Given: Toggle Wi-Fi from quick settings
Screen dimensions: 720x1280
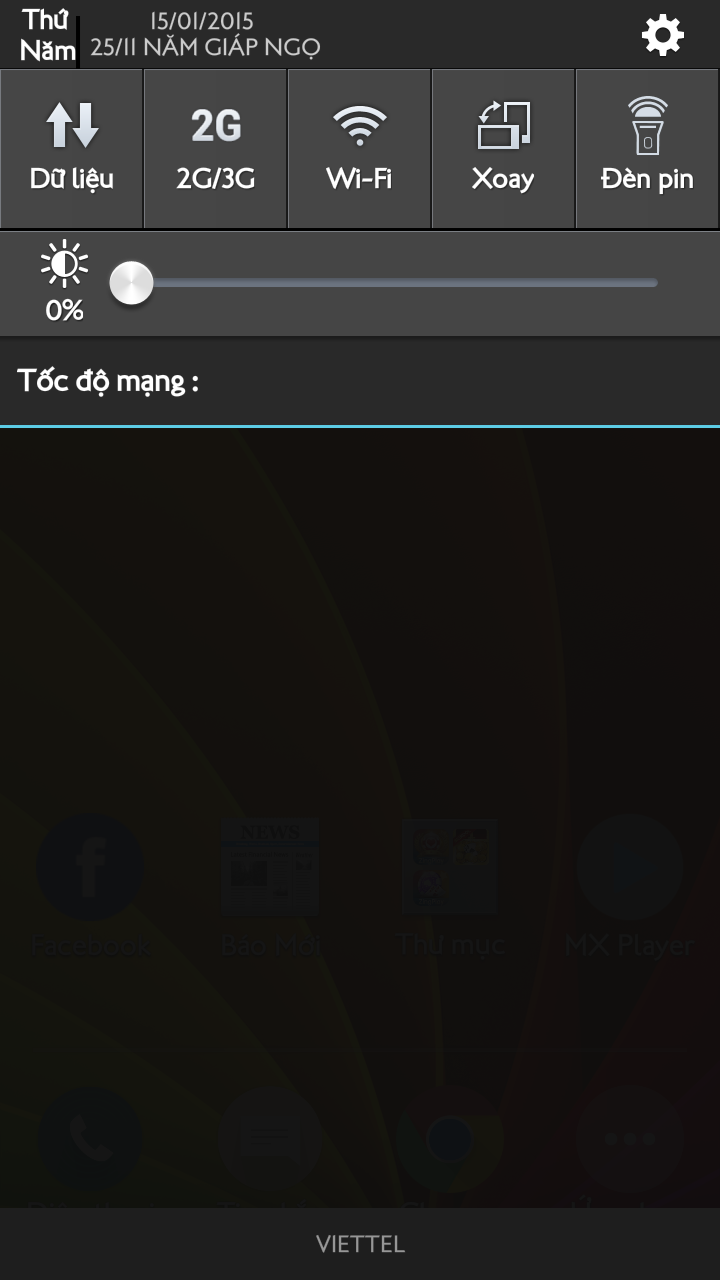Looking at the screenshot, I should pos(360,149).
